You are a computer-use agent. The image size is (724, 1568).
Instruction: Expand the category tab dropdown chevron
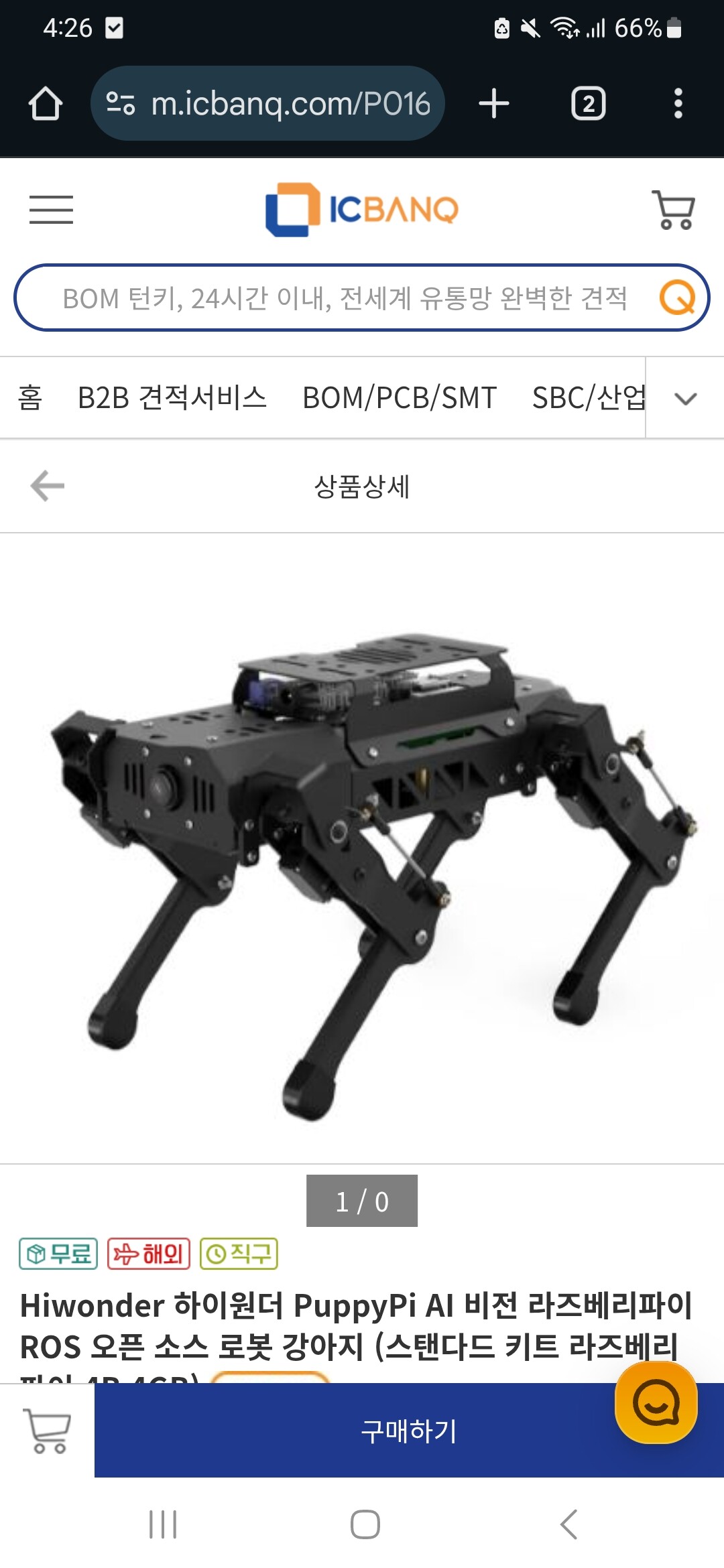click(x=685, y=399)
